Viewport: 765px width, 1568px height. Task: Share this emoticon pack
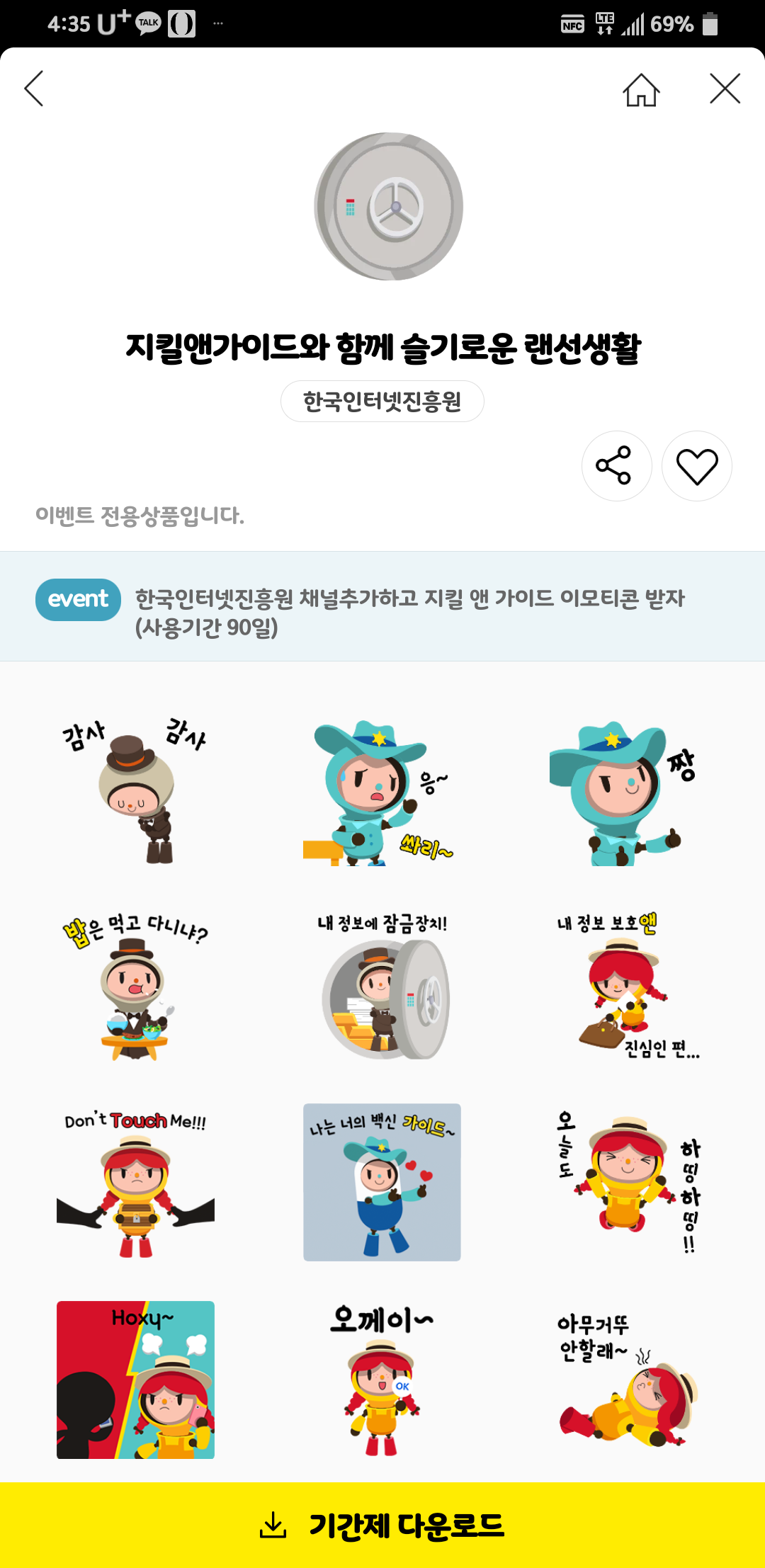point(616,466)
